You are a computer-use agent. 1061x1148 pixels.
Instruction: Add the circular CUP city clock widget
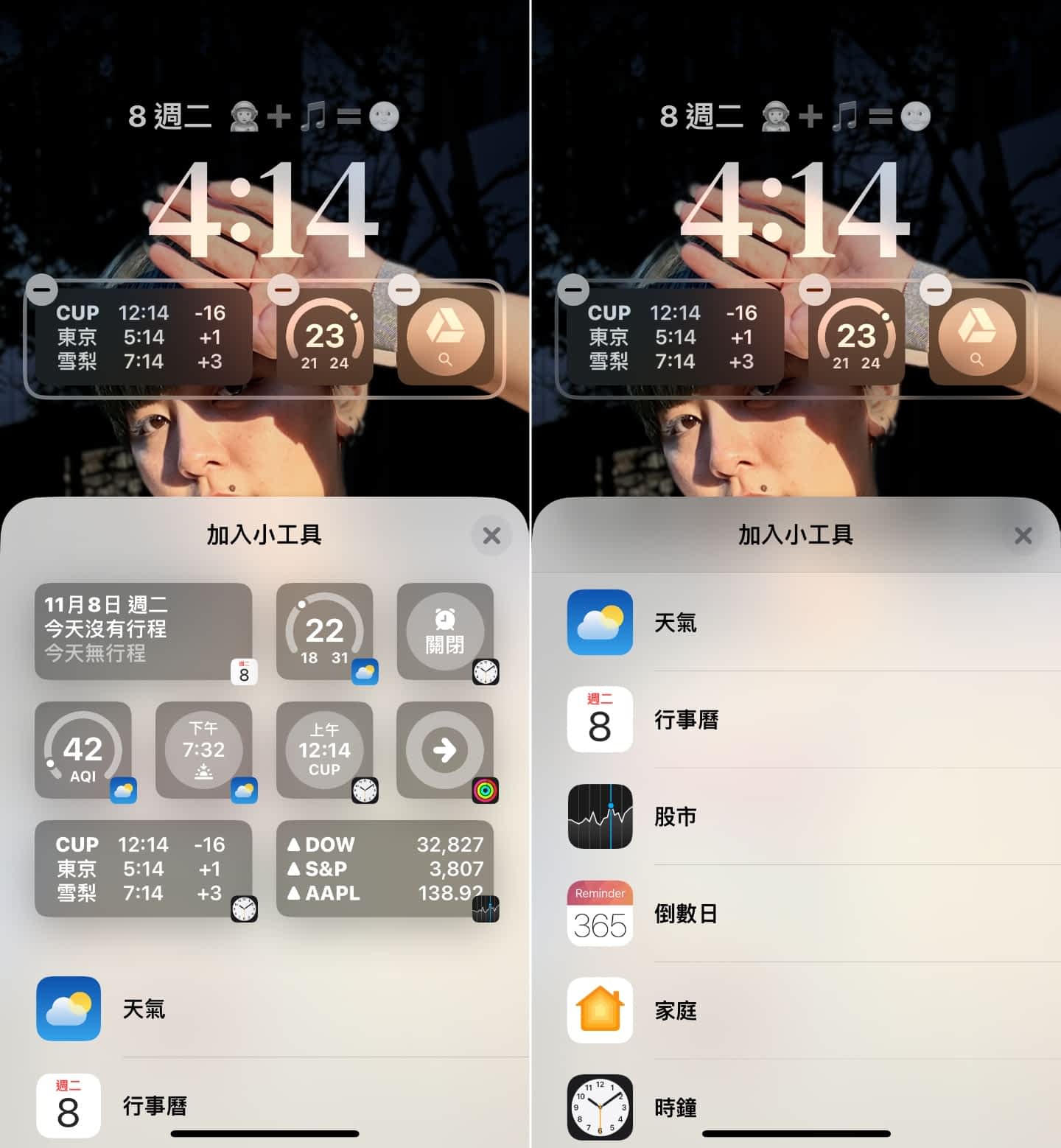pos(324,749)
